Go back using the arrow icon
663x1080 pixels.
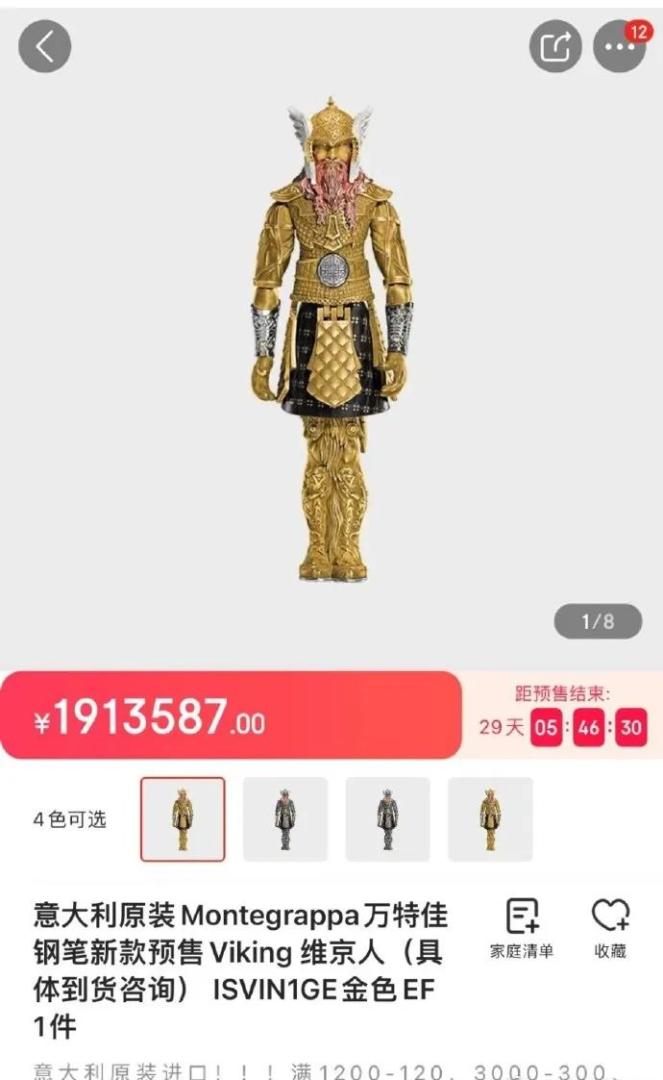pyautogui.click(x=45, y=46)
